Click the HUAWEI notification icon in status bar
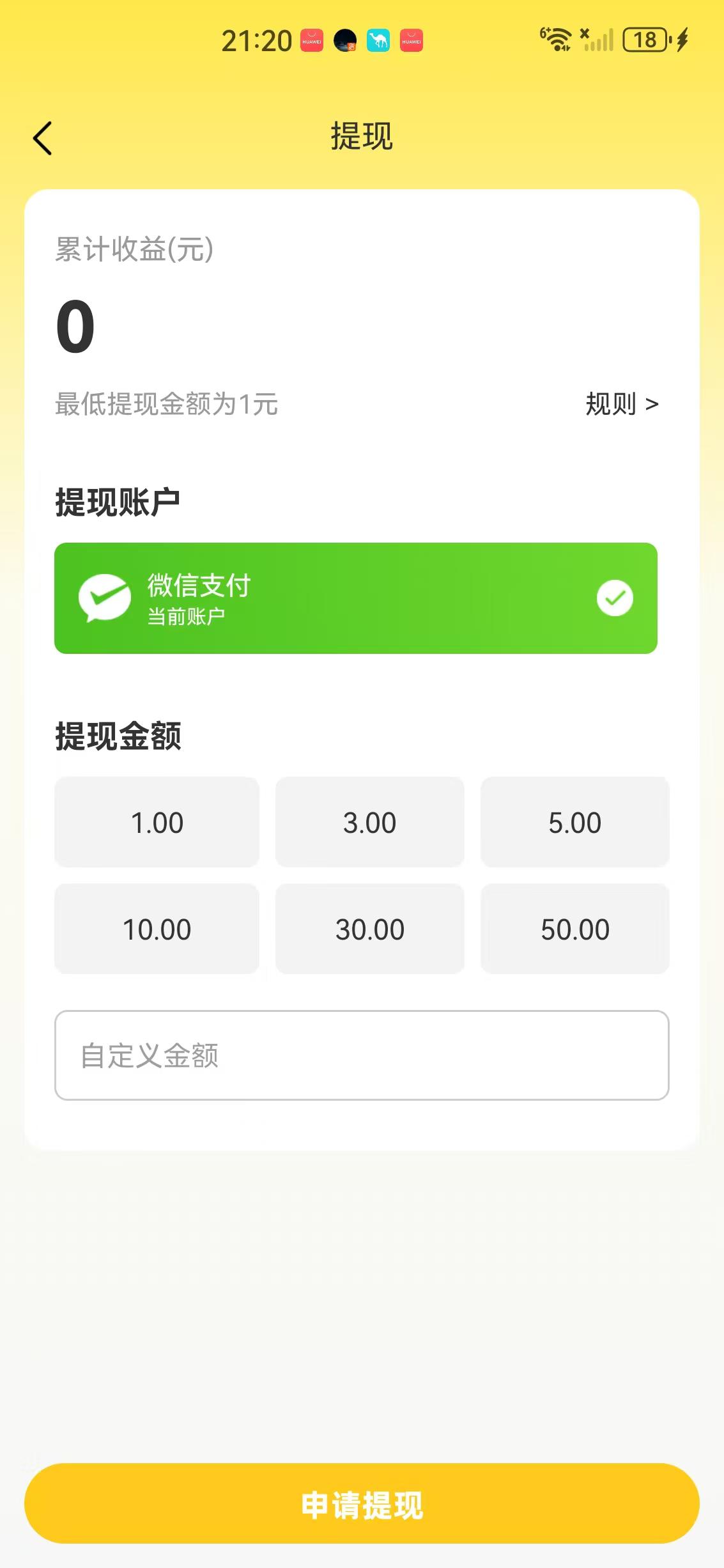This screenshot has width=724, height=1568. click(x=311, y=40)
